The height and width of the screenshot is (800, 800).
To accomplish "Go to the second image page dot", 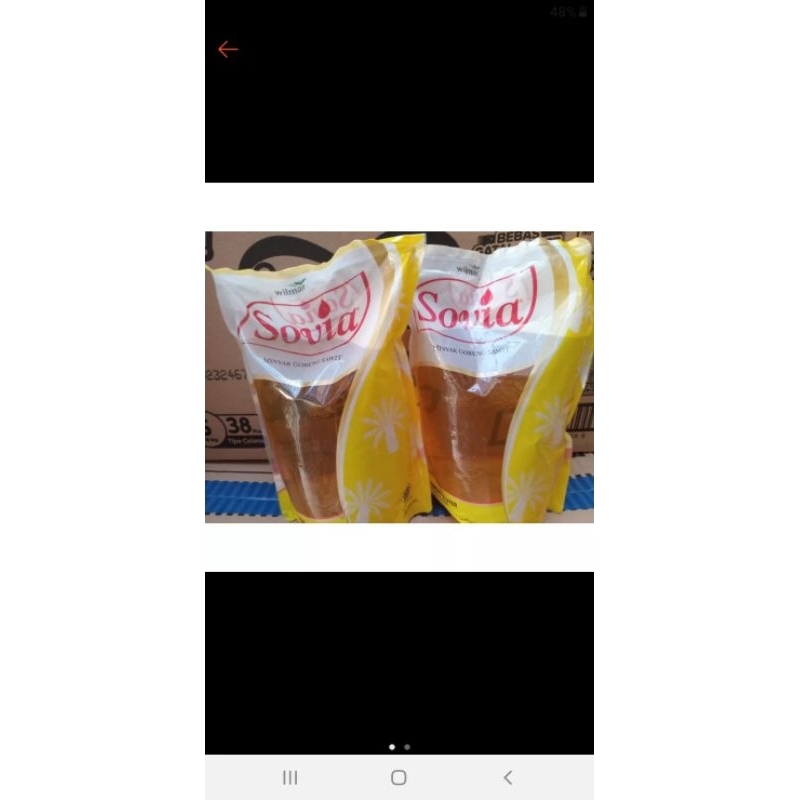I will [x=407, y=746].
